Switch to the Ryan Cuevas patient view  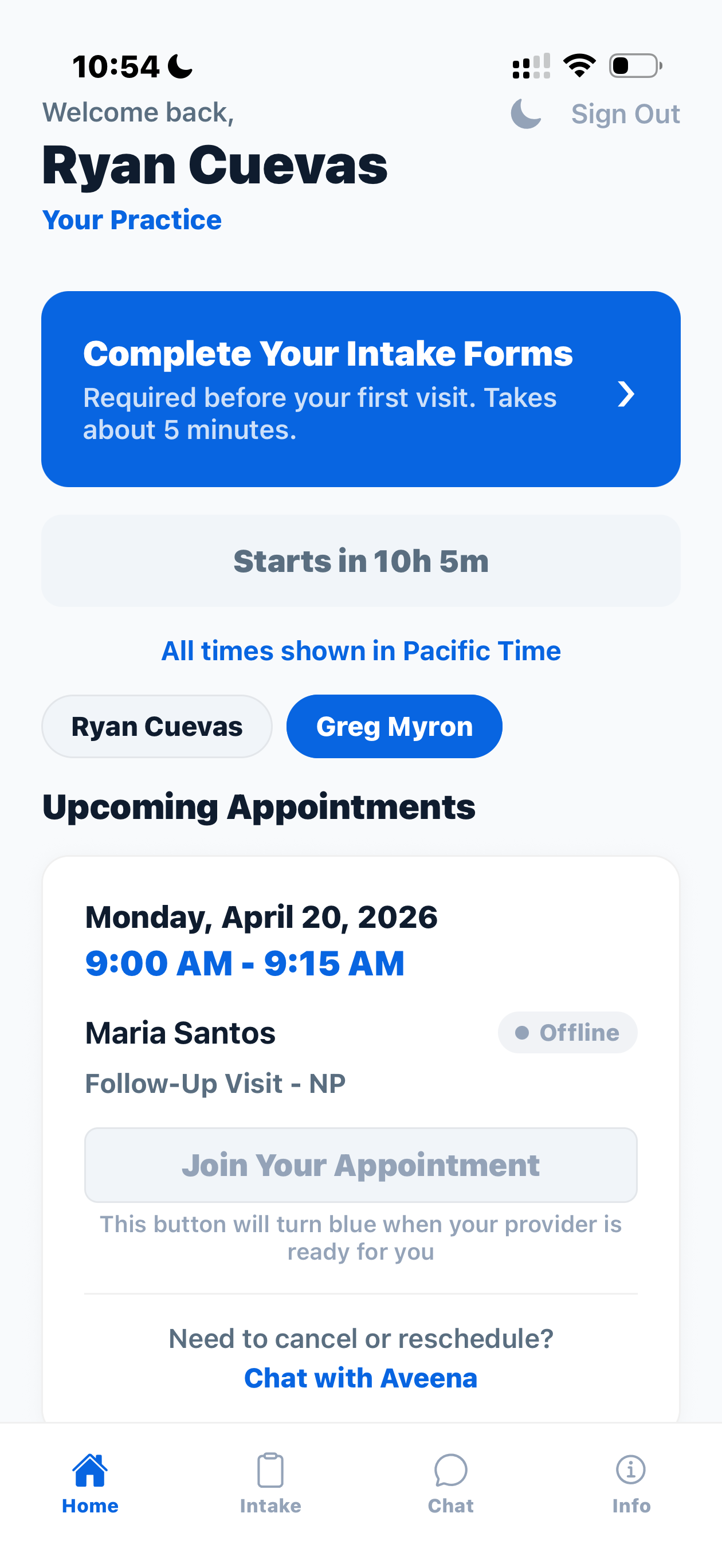[157, 726]
